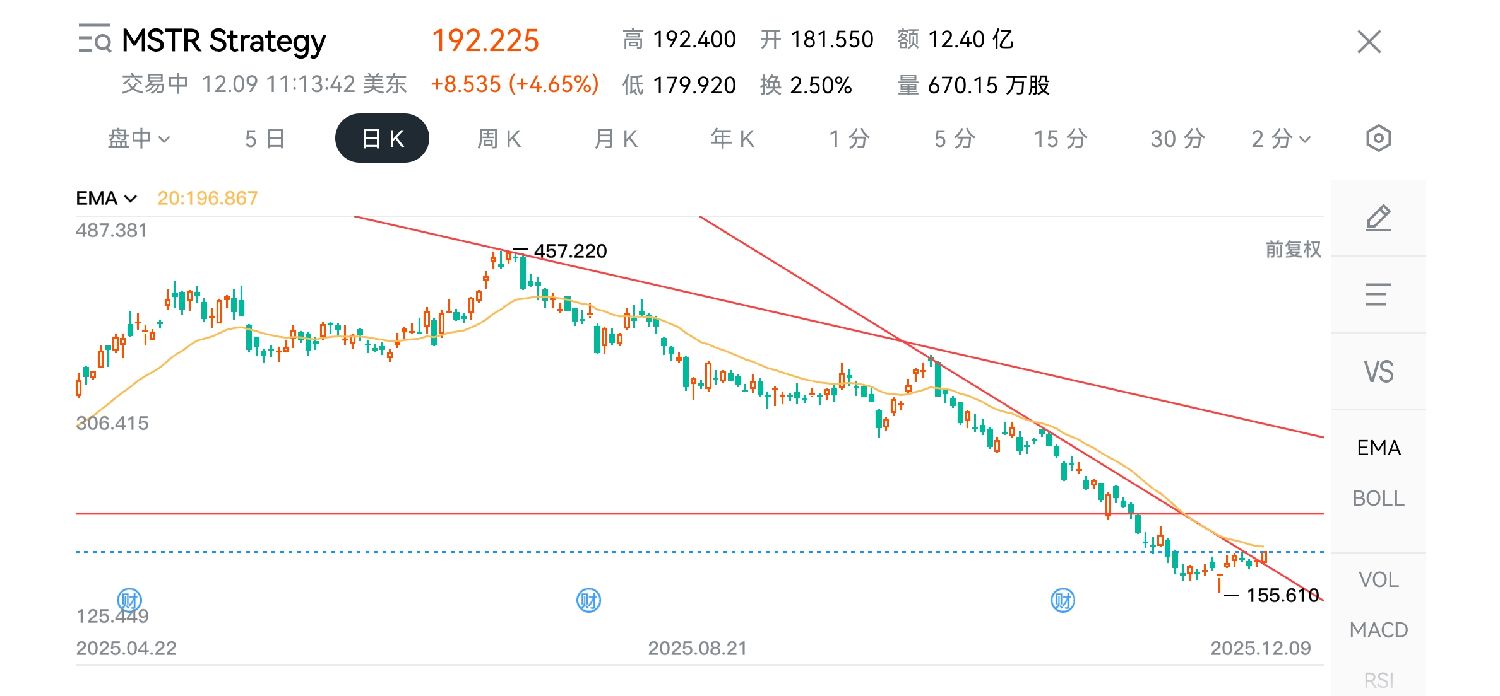Expand the 2分 interval dropdown

tap(1281, 139)
